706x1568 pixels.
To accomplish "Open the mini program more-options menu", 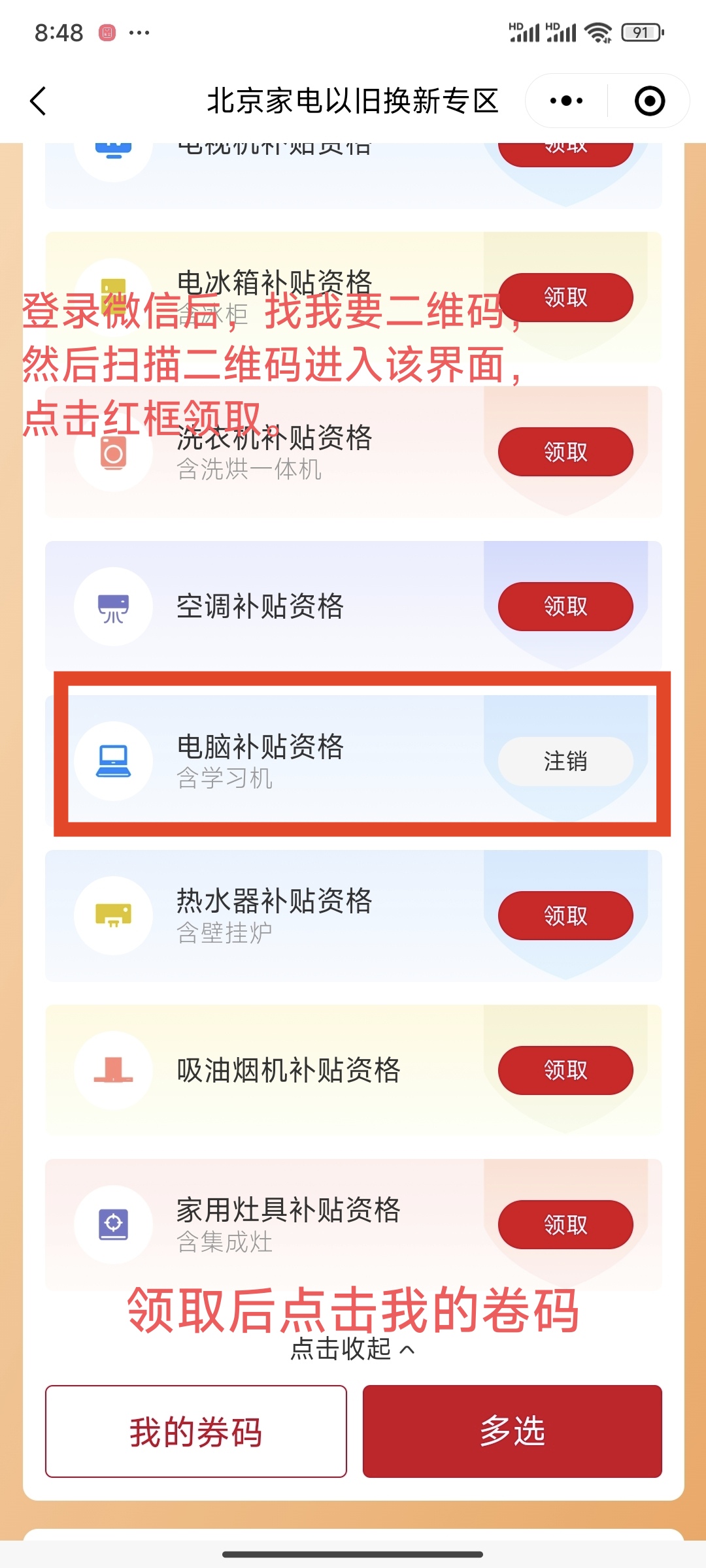I will tap(566, 101).
